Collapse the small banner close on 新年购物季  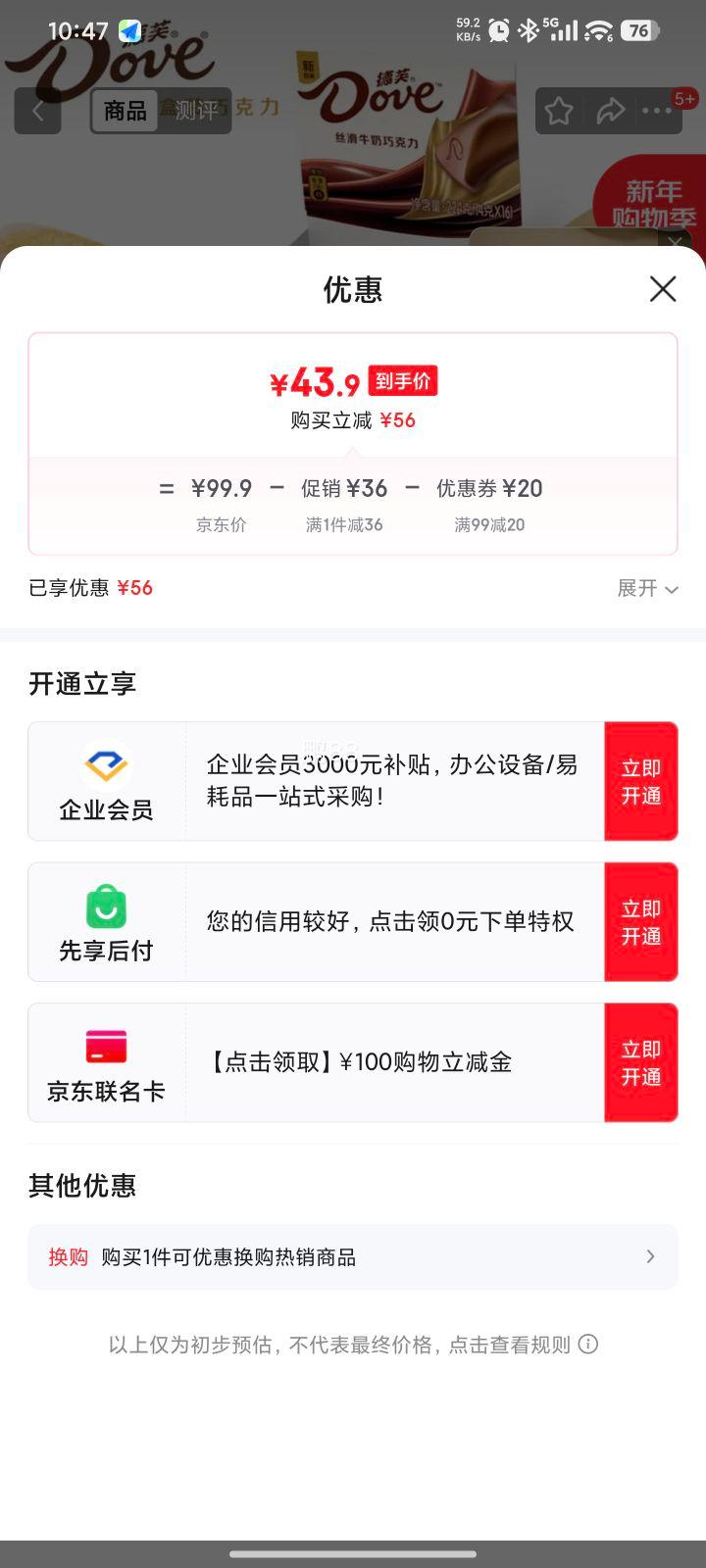(x=675, y=242)
